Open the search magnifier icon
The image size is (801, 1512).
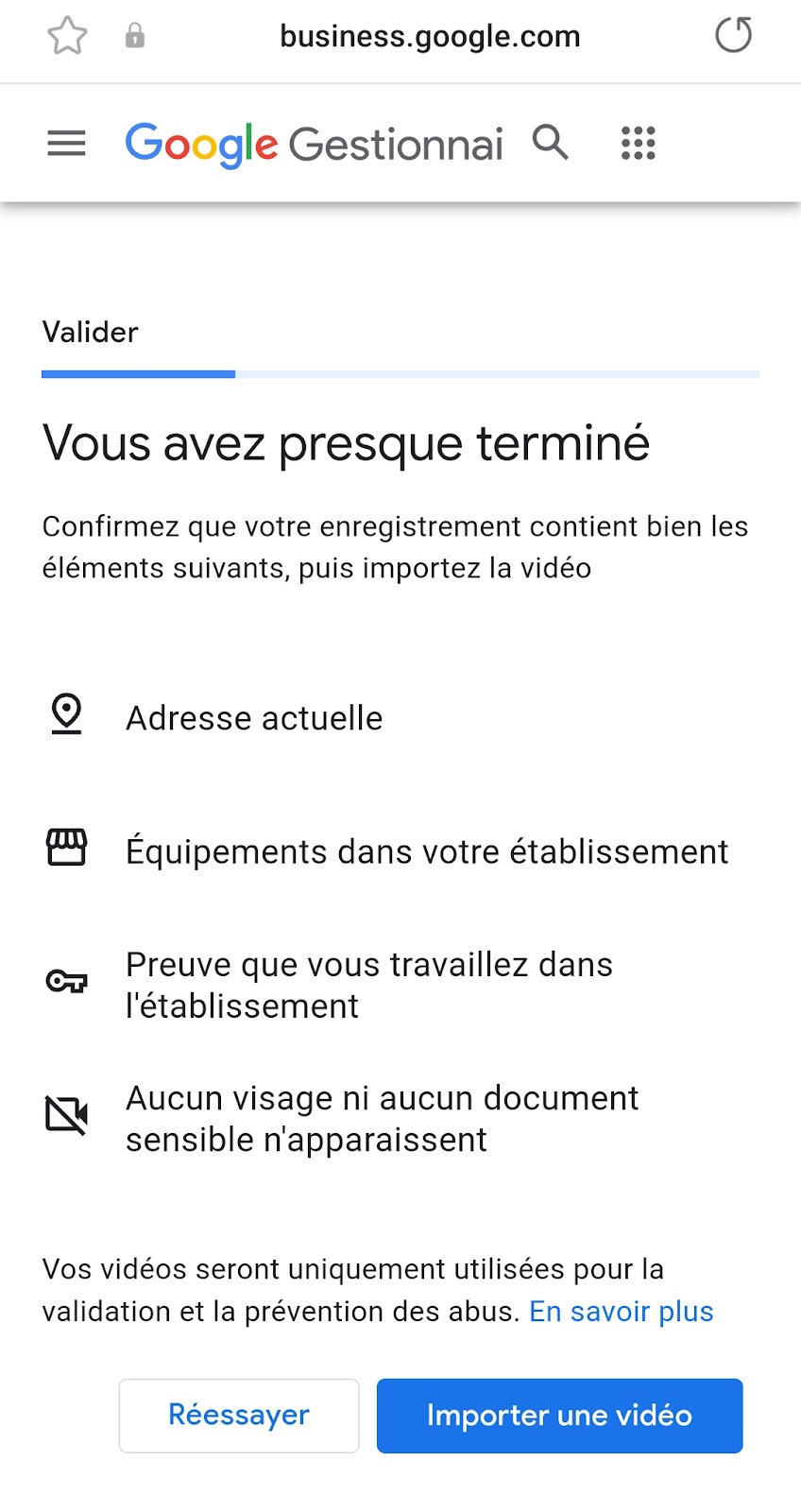click(551, 143)
